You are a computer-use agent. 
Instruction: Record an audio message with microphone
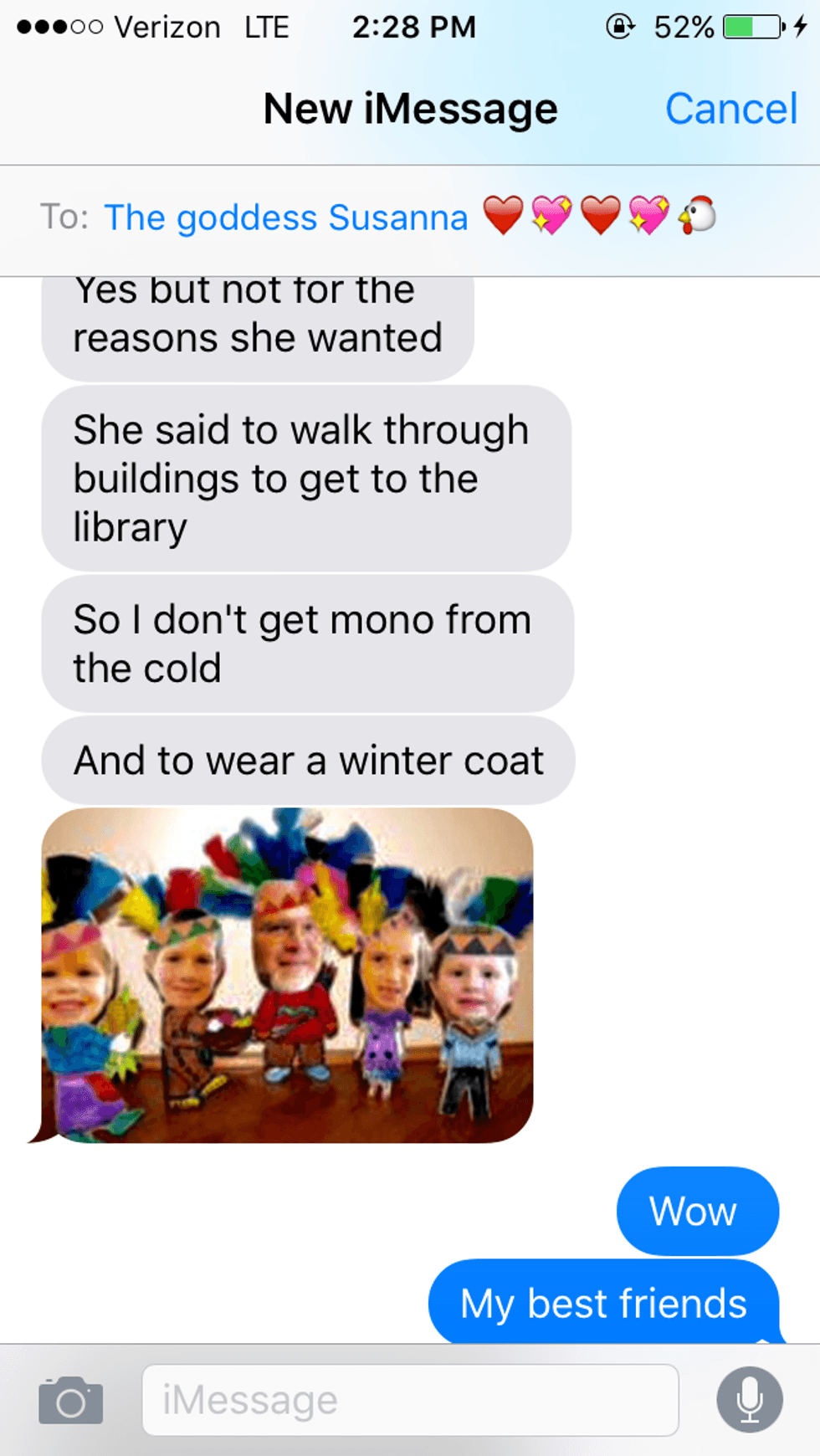tap(750, 1400)
